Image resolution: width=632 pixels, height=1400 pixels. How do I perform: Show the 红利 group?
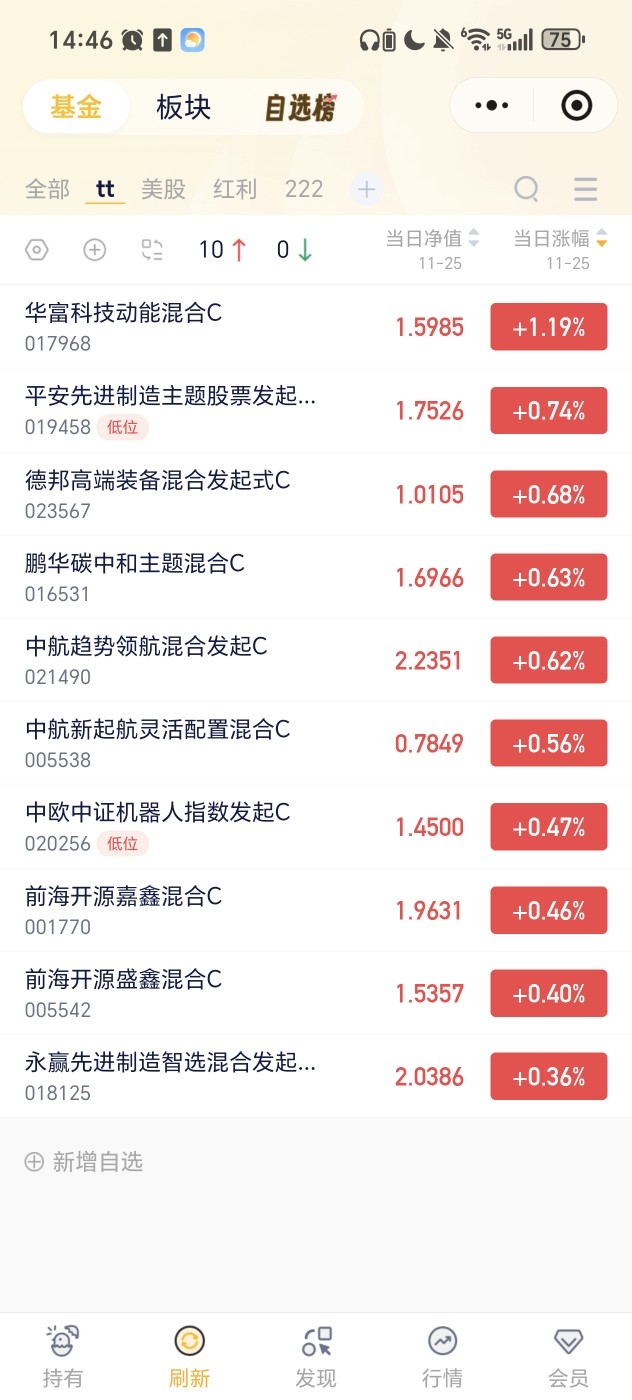pyautogui.click(x=235, y=189)
